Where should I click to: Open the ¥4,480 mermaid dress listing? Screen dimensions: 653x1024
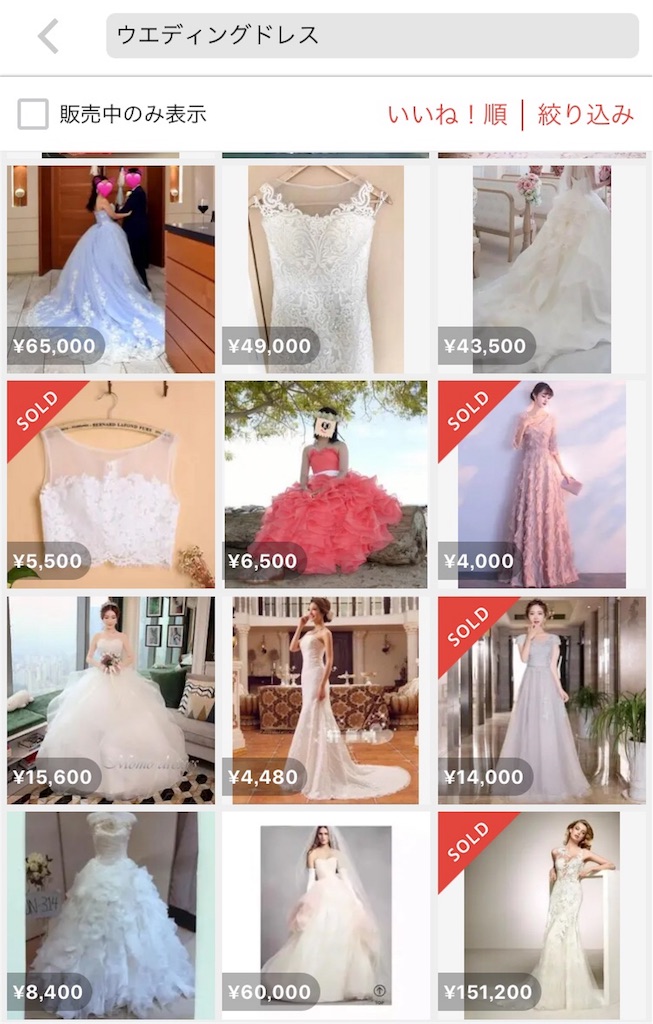coord(326,700)
